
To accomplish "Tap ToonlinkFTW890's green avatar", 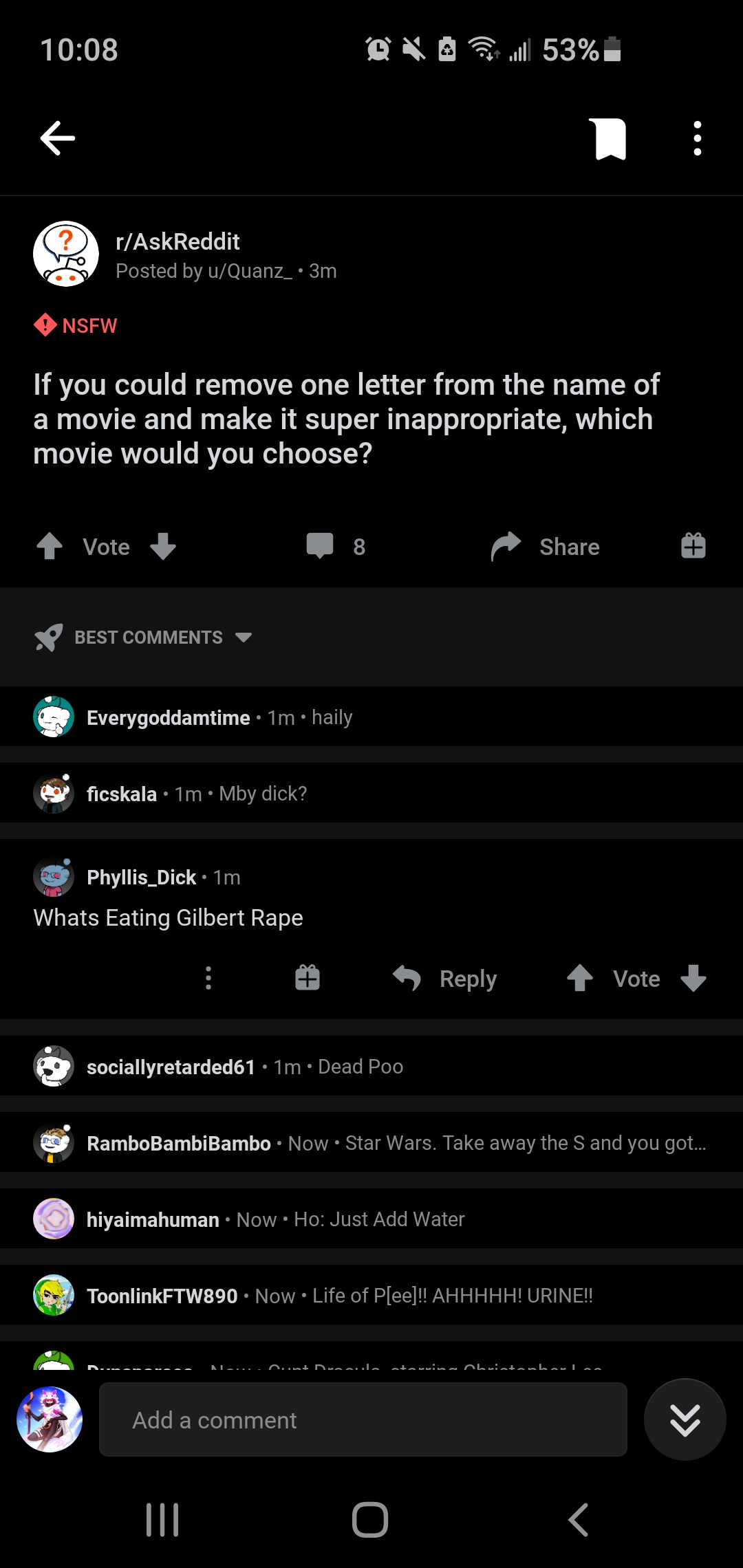I will tap(54, 1295).
